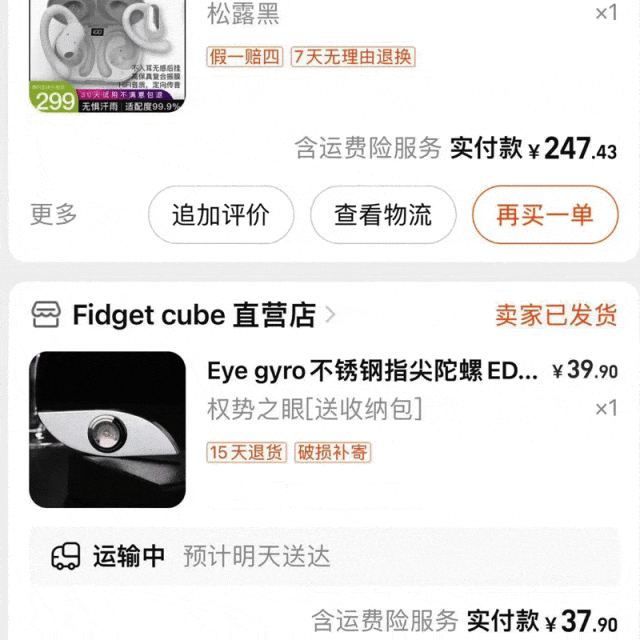Tap the 追加评价 button
Viewport: 640px width, 640px height.
(221, 214)
